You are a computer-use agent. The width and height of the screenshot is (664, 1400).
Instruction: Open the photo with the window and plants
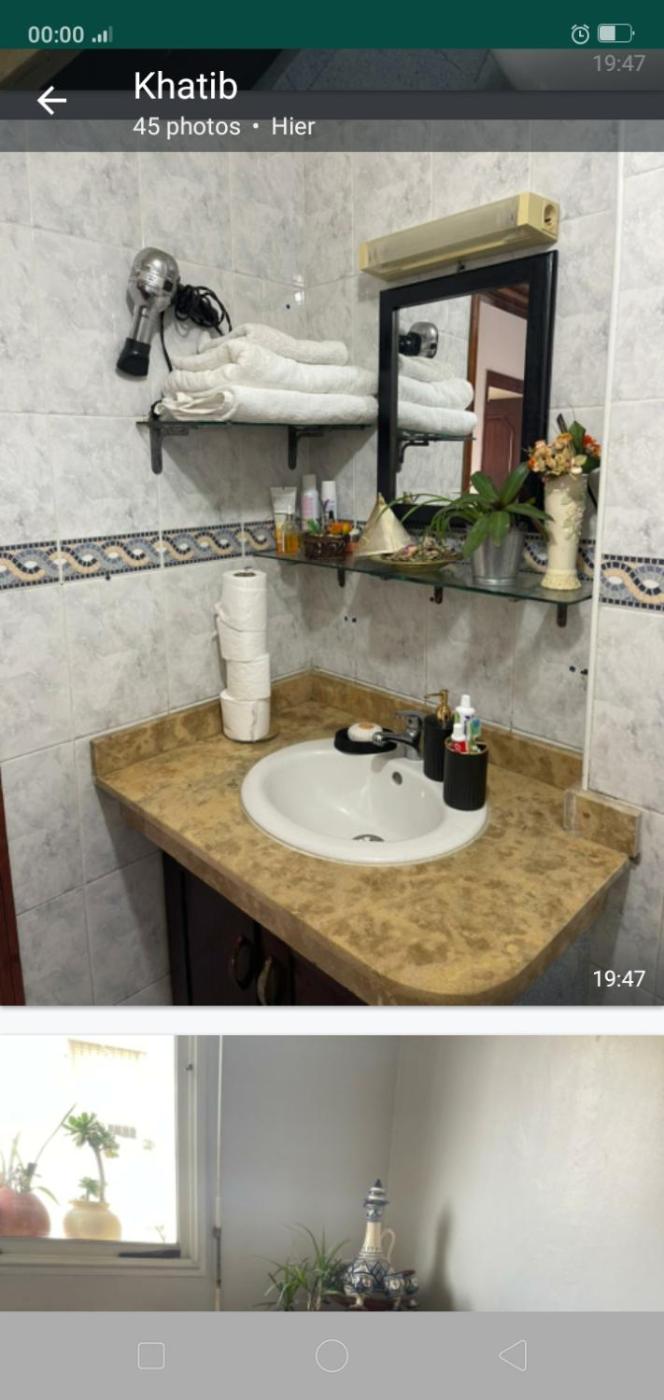click(332, 1172)
